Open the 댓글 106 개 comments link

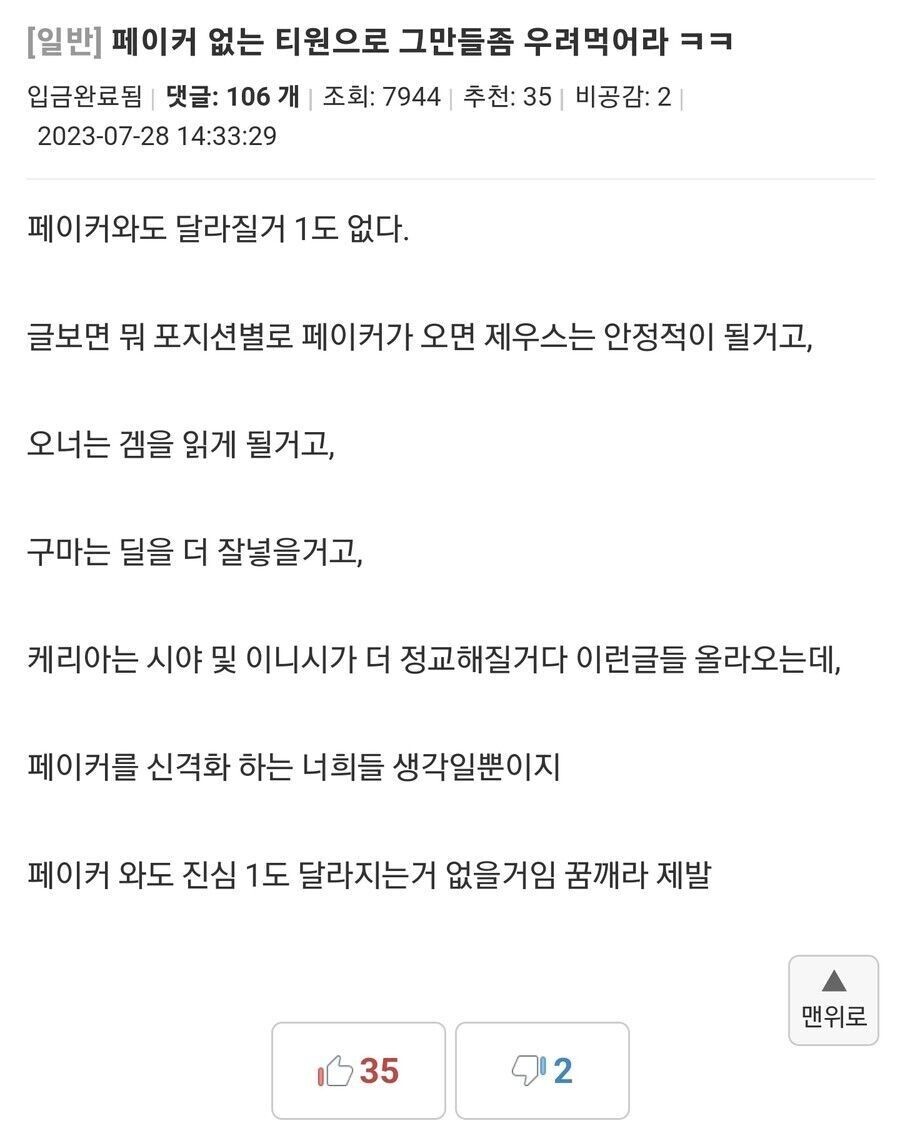[233, 97]
